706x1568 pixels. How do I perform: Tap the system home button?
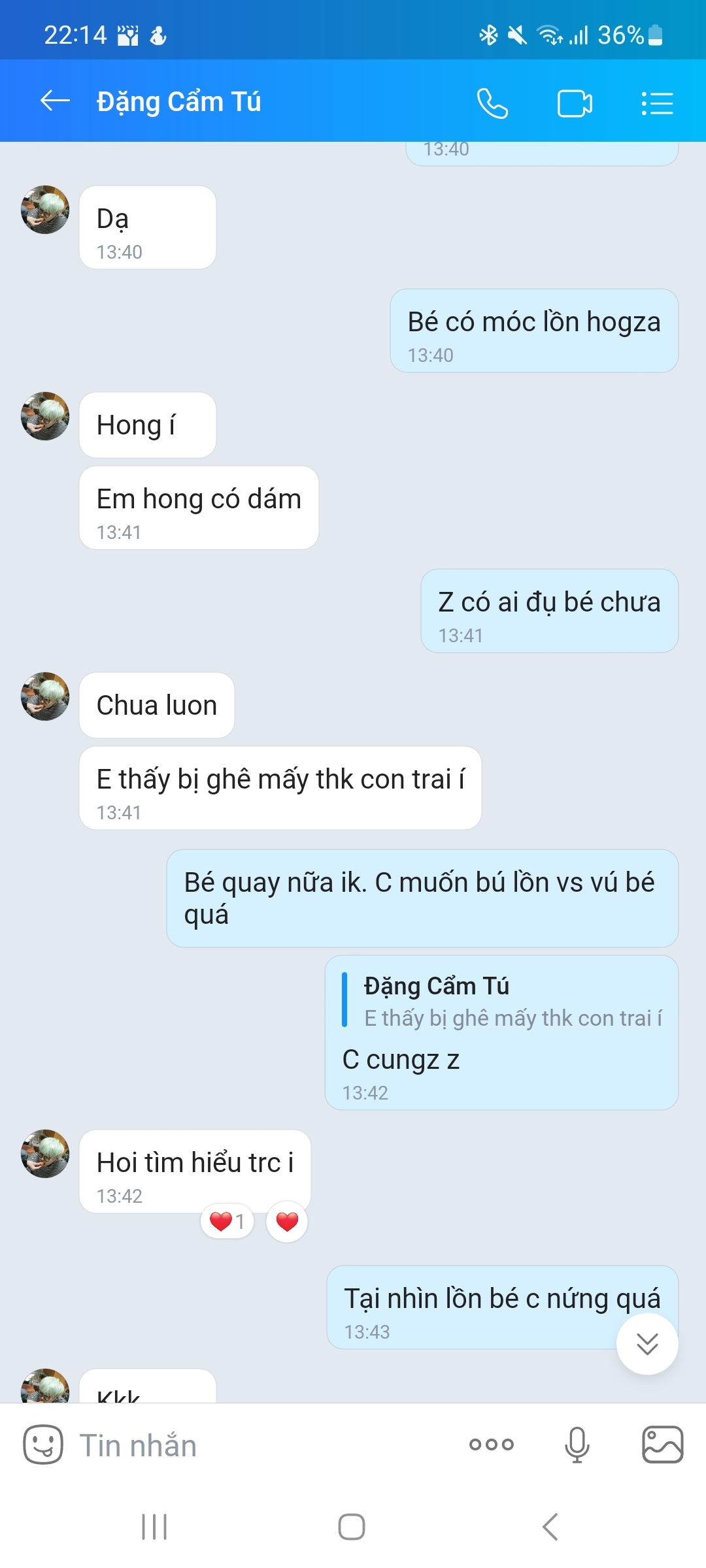(x=352, y=1527)
